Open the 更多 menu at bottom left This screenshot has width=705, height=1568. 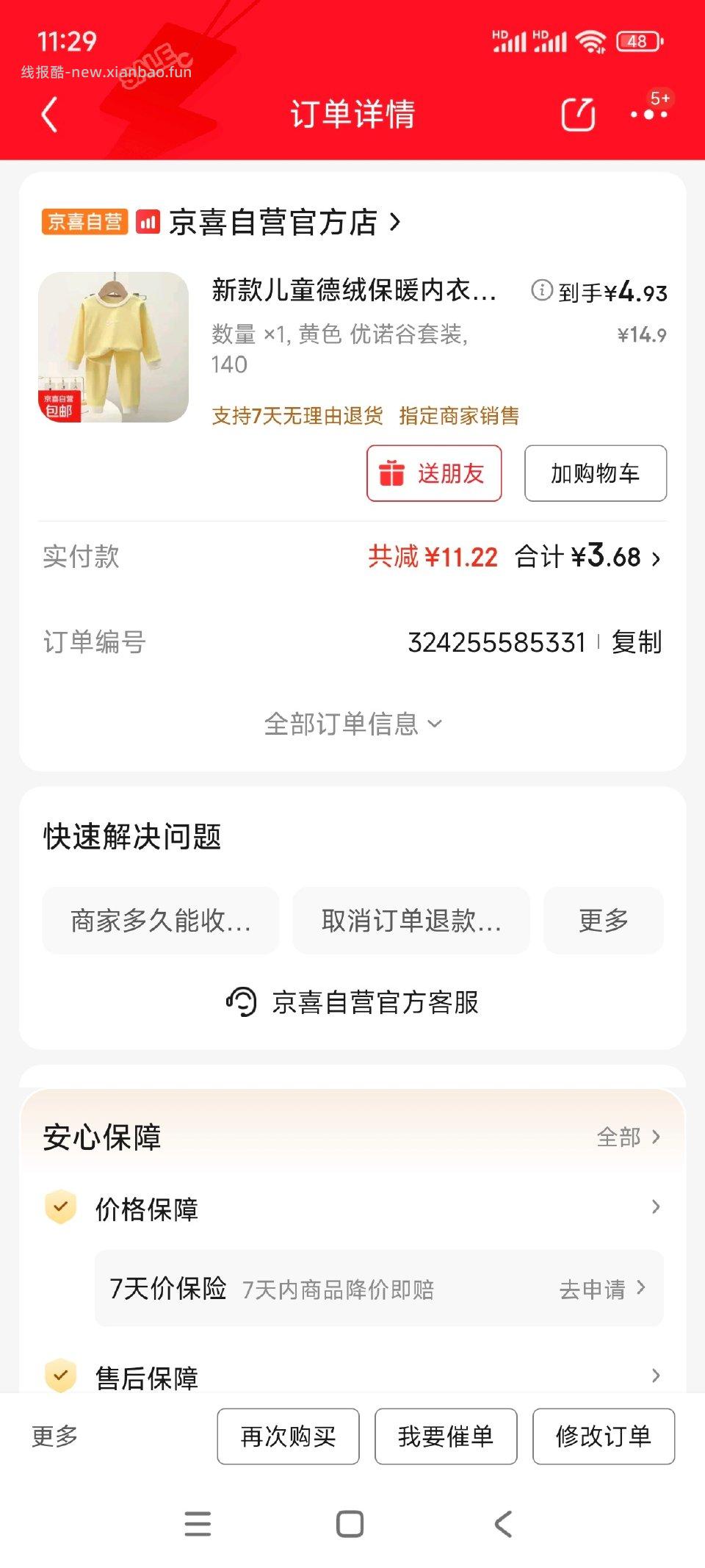click(x=54, y=1436)
